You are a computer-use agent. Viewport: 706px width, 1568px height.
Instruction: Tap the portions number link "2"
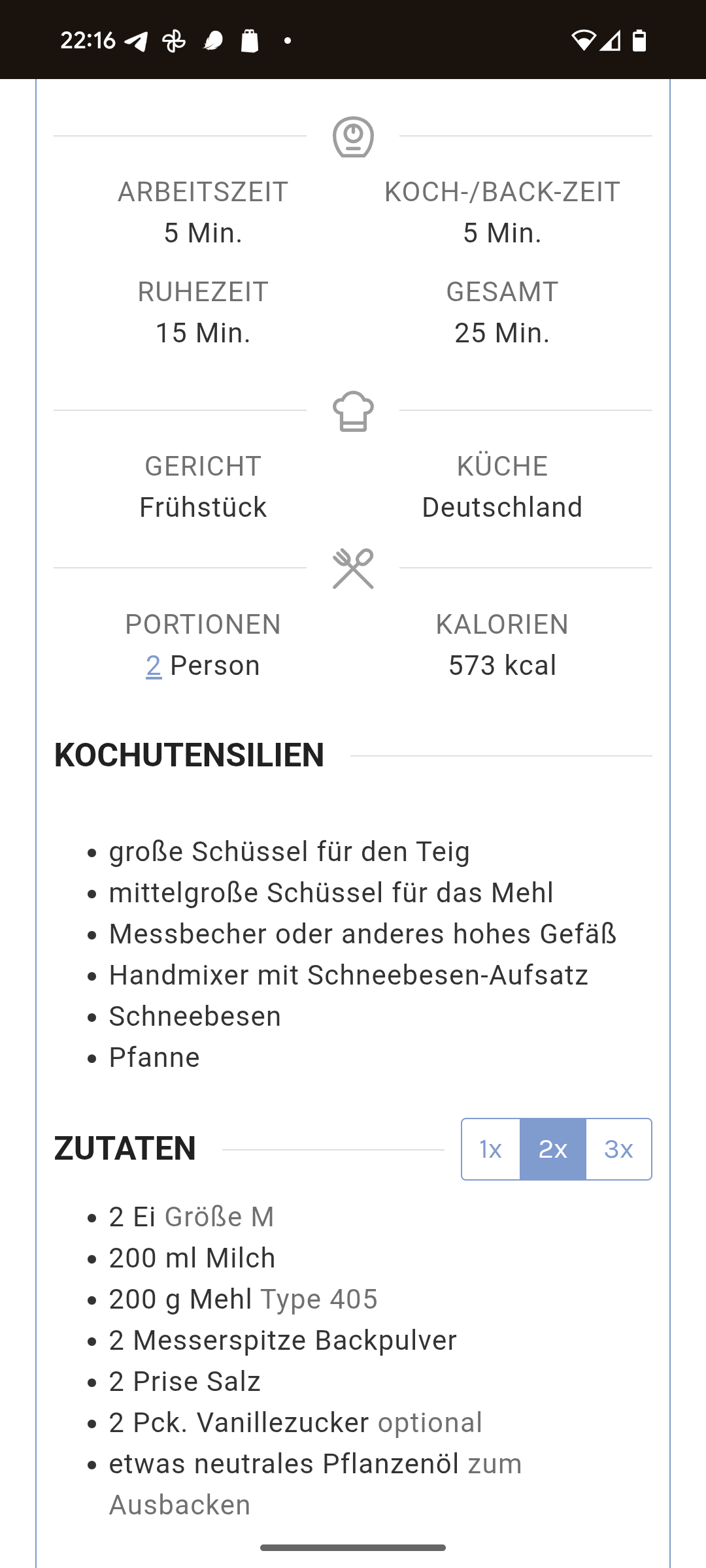154,666
